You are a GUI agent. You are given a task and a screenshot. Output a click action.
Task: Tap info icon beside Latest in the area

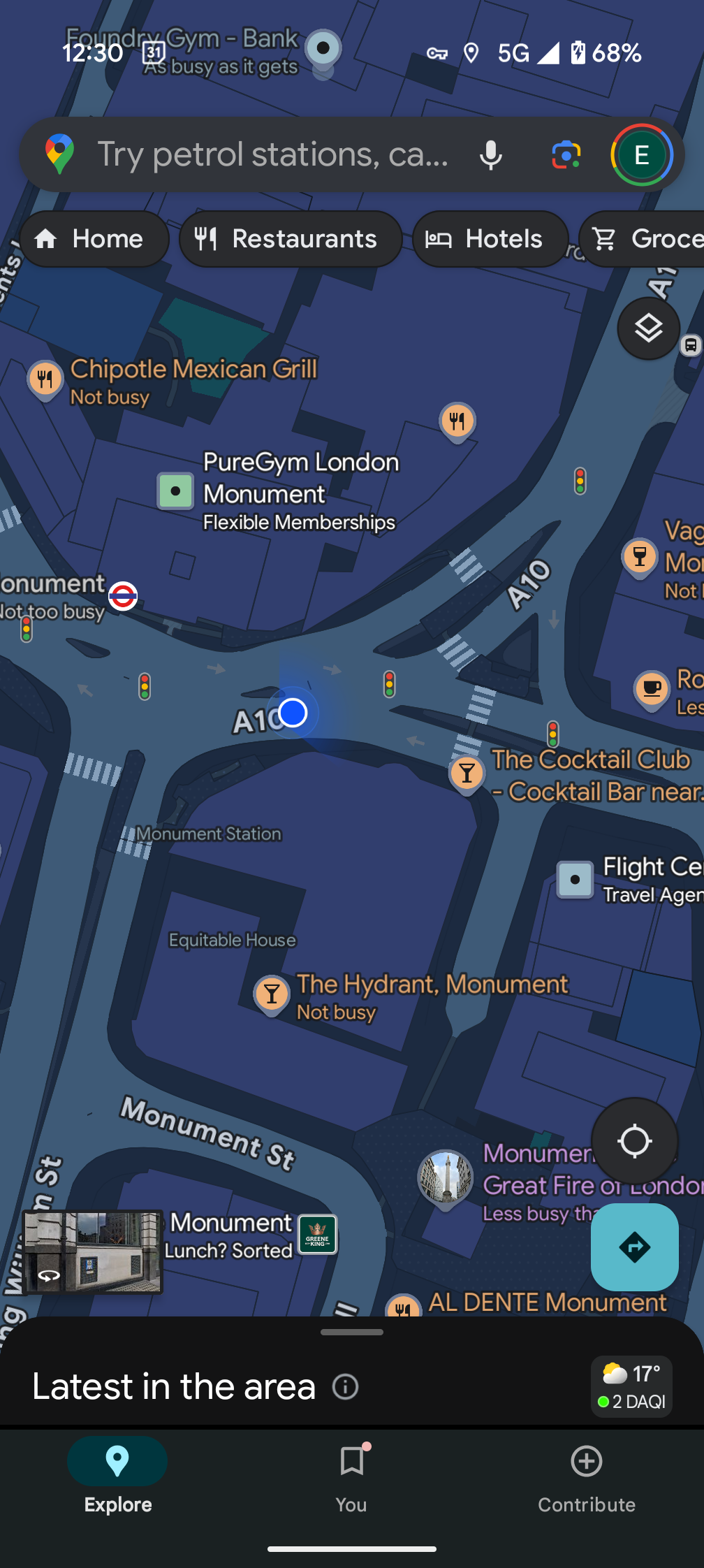(x=346, y=1386)
